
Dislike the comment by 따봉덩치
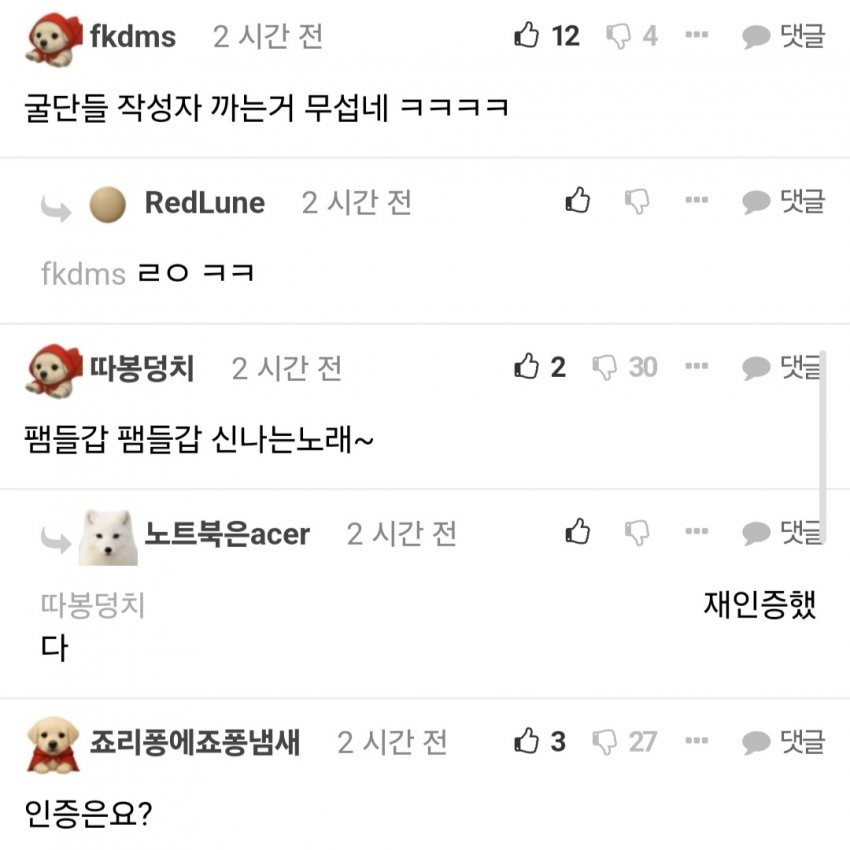pos(606,368)
